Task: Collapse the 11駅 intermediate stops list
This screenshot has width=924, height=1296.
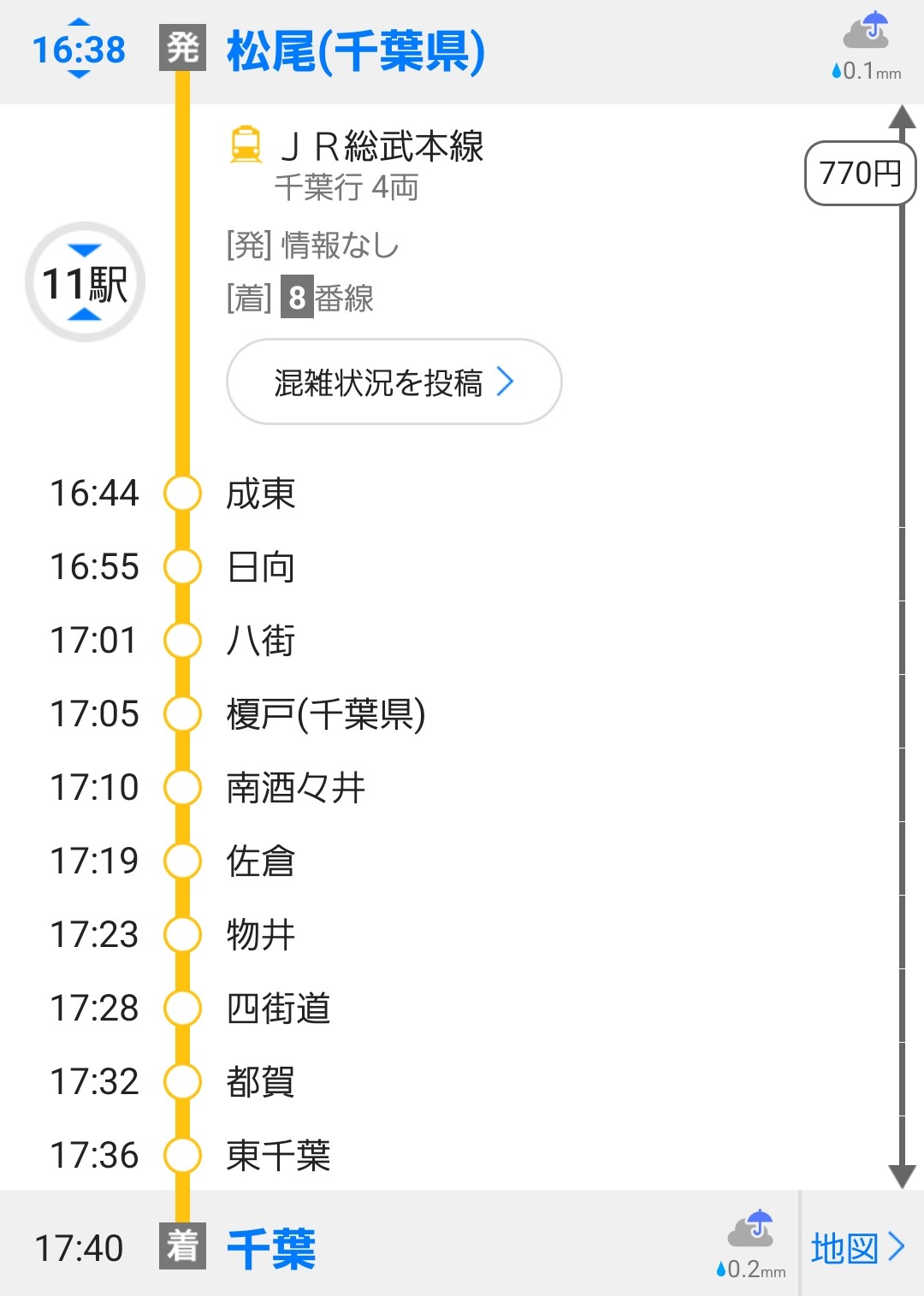Action: (x=85, y=282)
